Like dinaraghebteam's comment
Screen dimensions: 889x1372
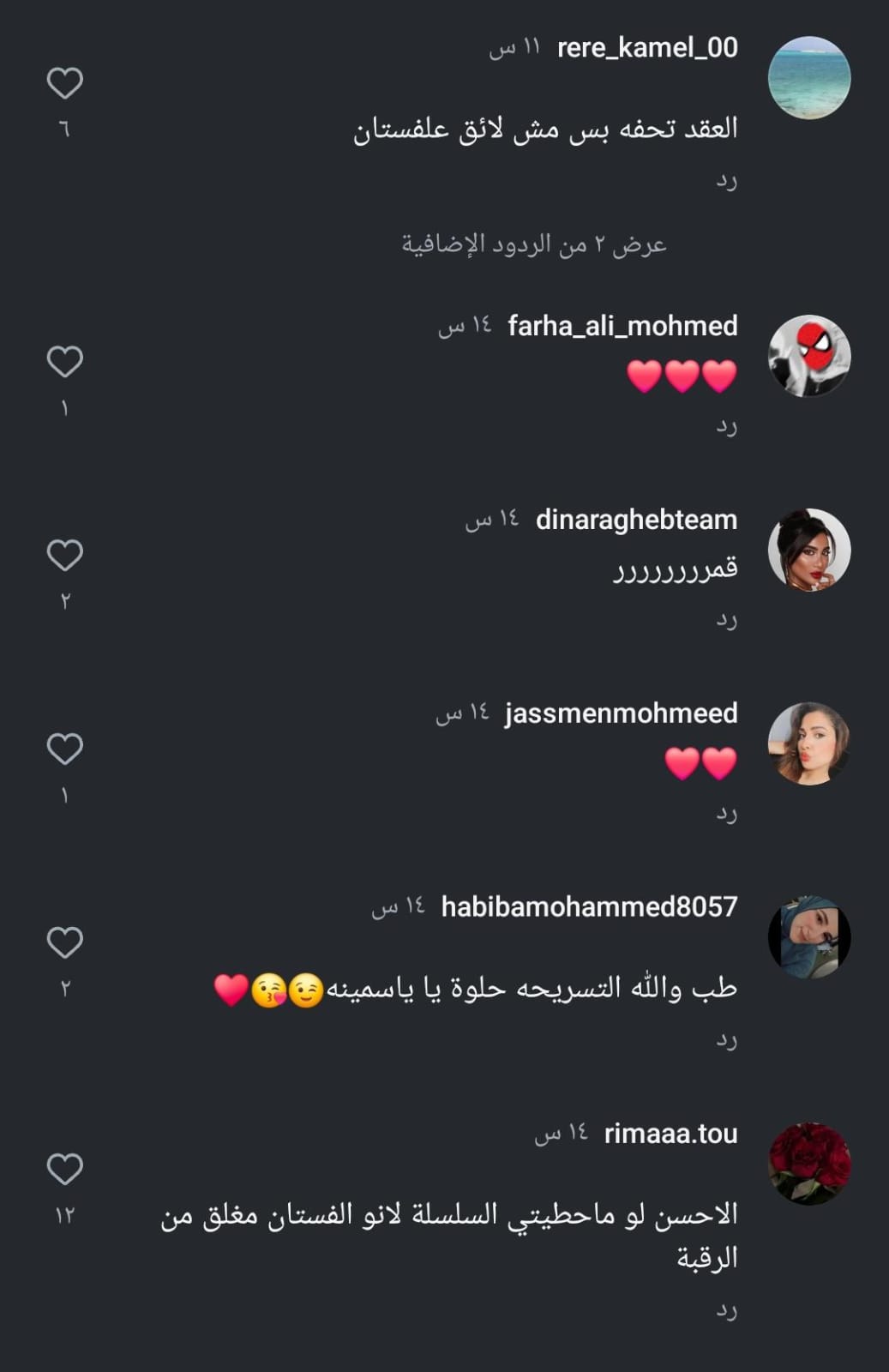(x=64, y=556)
